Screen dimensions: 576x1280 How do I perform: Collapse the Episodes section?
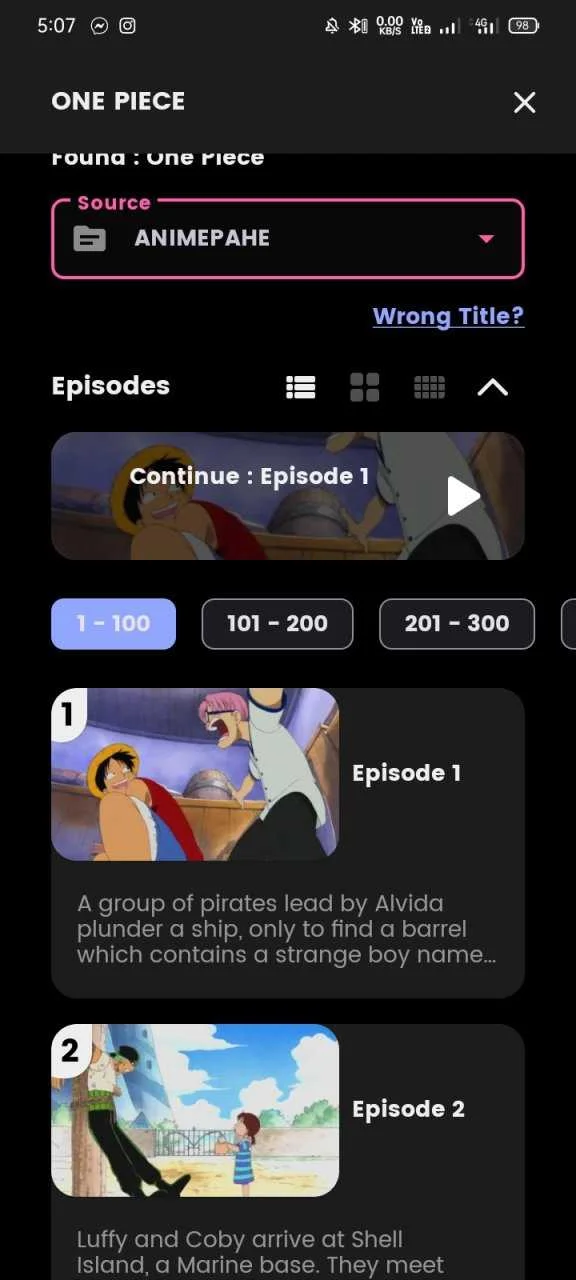pyautogui.click(x=493, y=387)
